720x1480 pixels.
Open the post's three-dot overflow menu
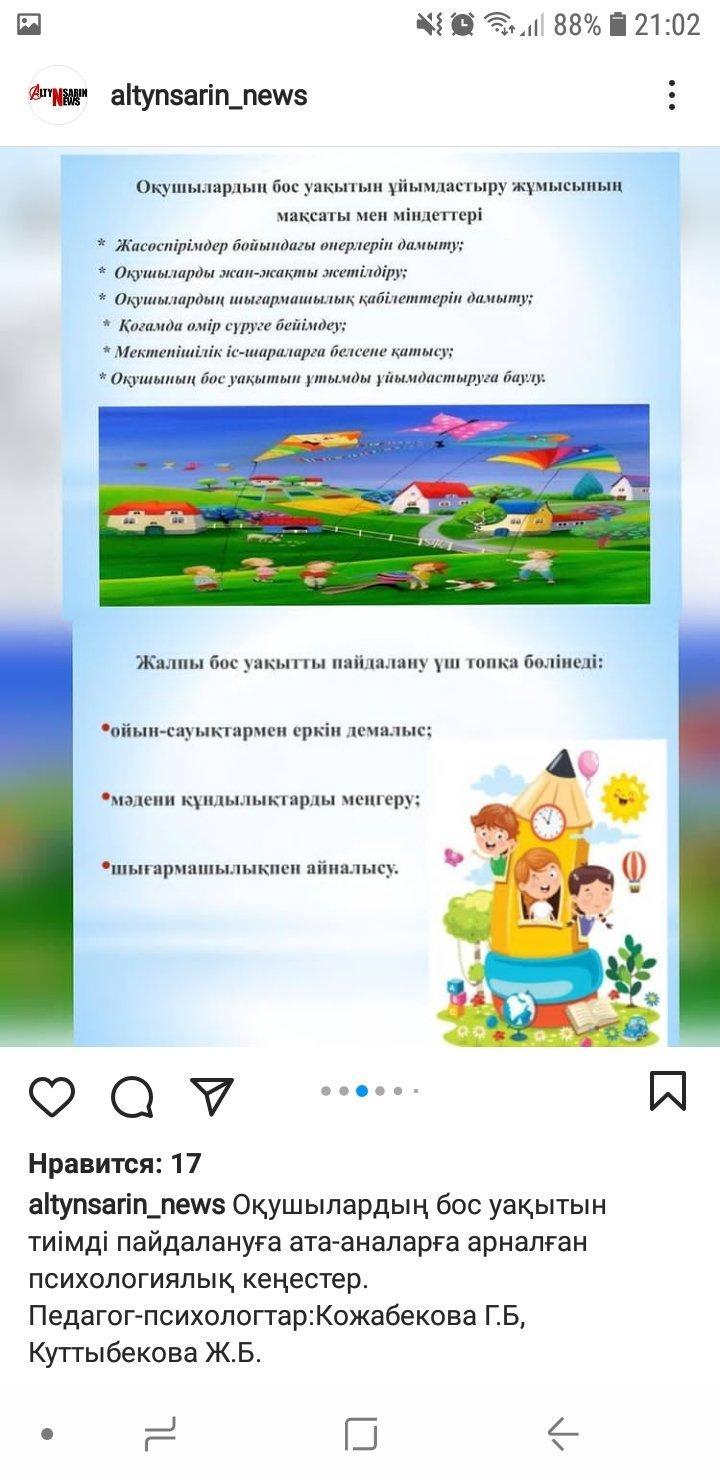coord(672,95)
